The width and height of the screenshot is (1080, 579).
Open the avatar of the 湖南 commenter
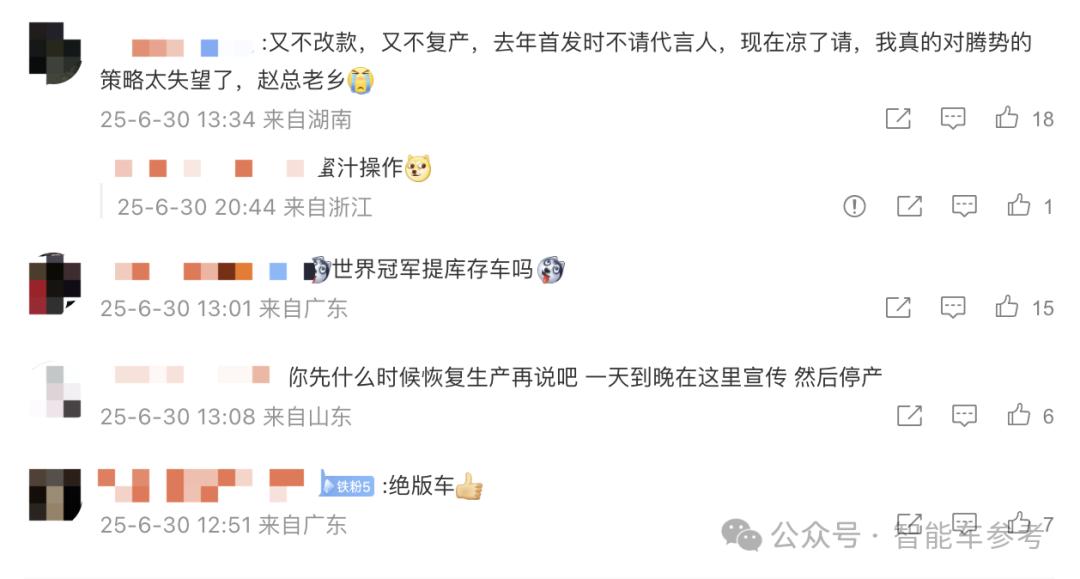(55, 53)
